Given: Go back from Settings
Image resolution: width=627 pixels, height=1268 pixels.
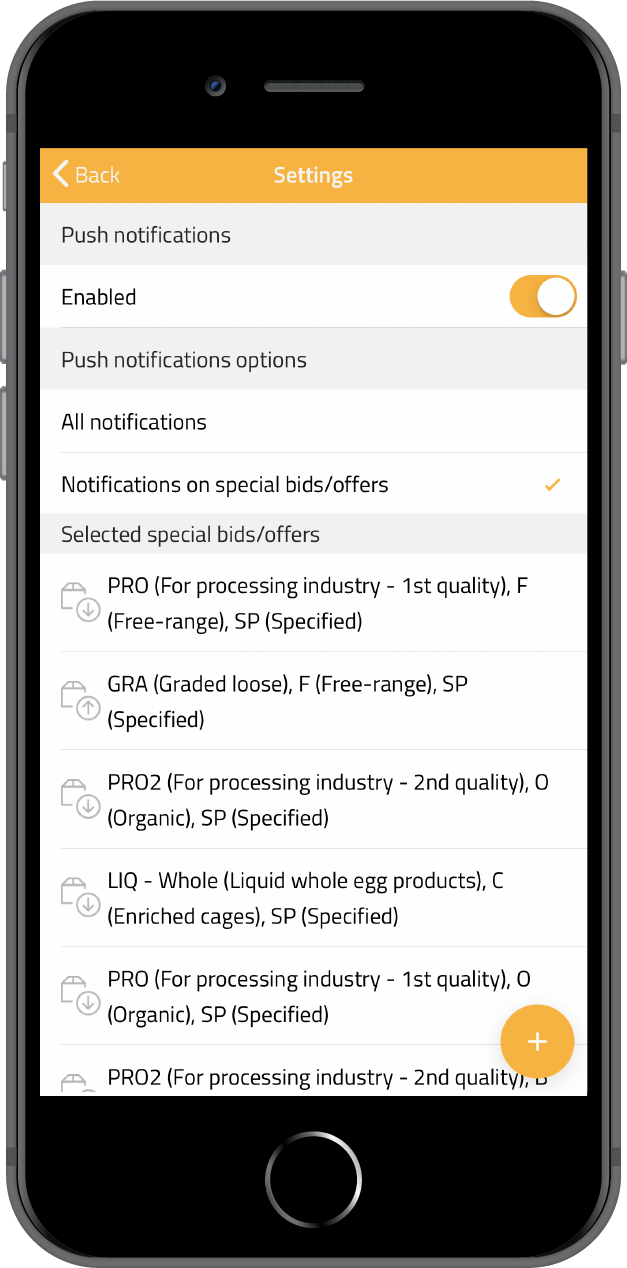Looking at the screenshot, I should [86, 175].
